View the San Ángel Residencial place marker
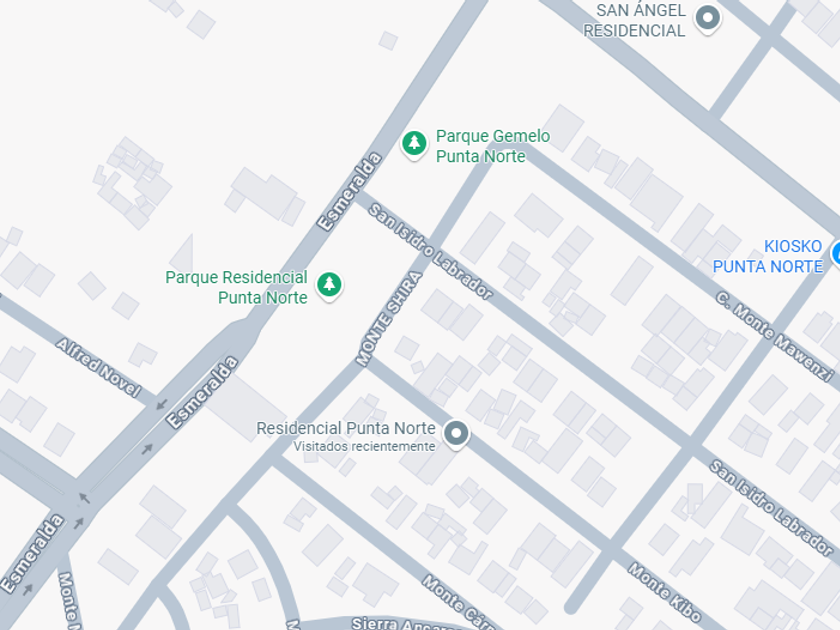Viewport: 840px width, 630px height. [708, 17]
